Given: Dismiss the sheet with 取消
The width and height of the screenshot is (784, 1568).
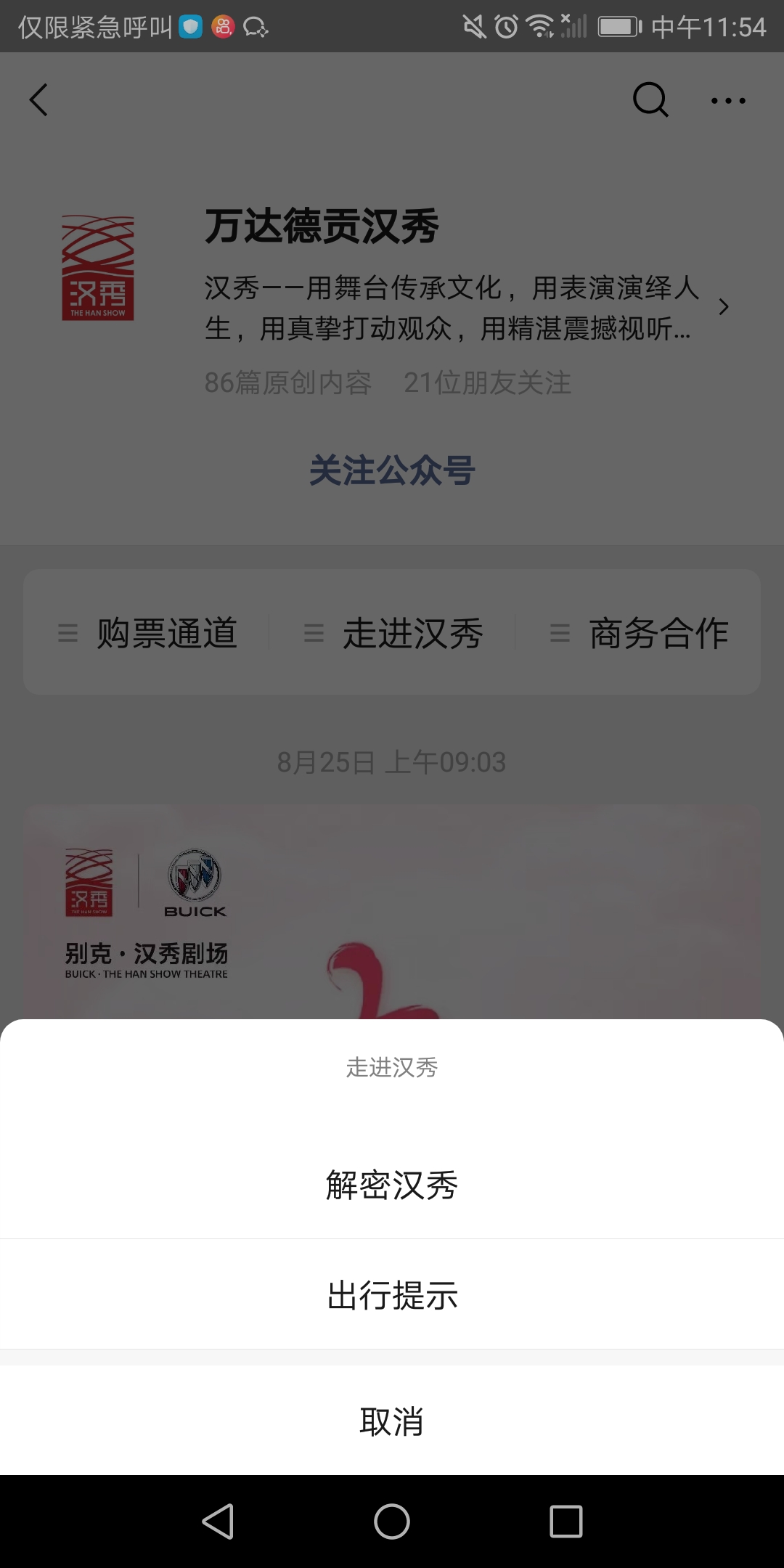Looking at the screenshot, I should pos(392,1421).
